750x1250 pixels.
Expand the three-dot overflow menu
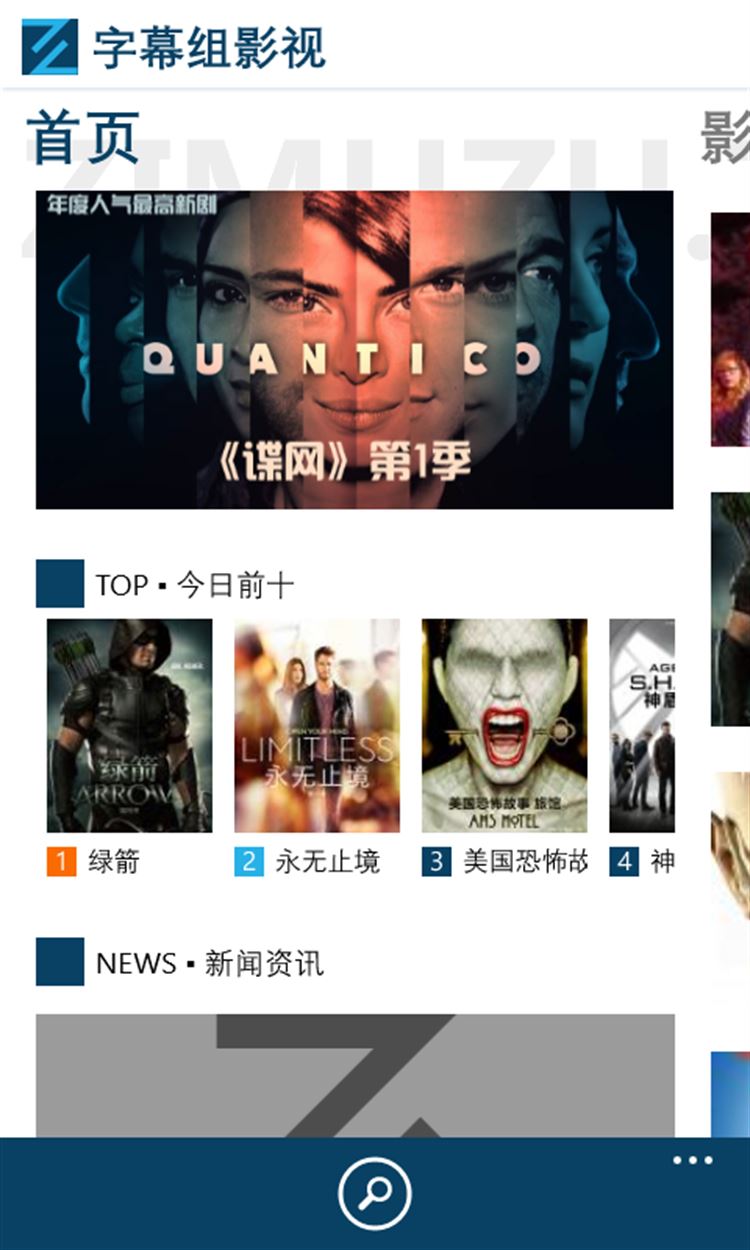click(x=692, y=1161)
